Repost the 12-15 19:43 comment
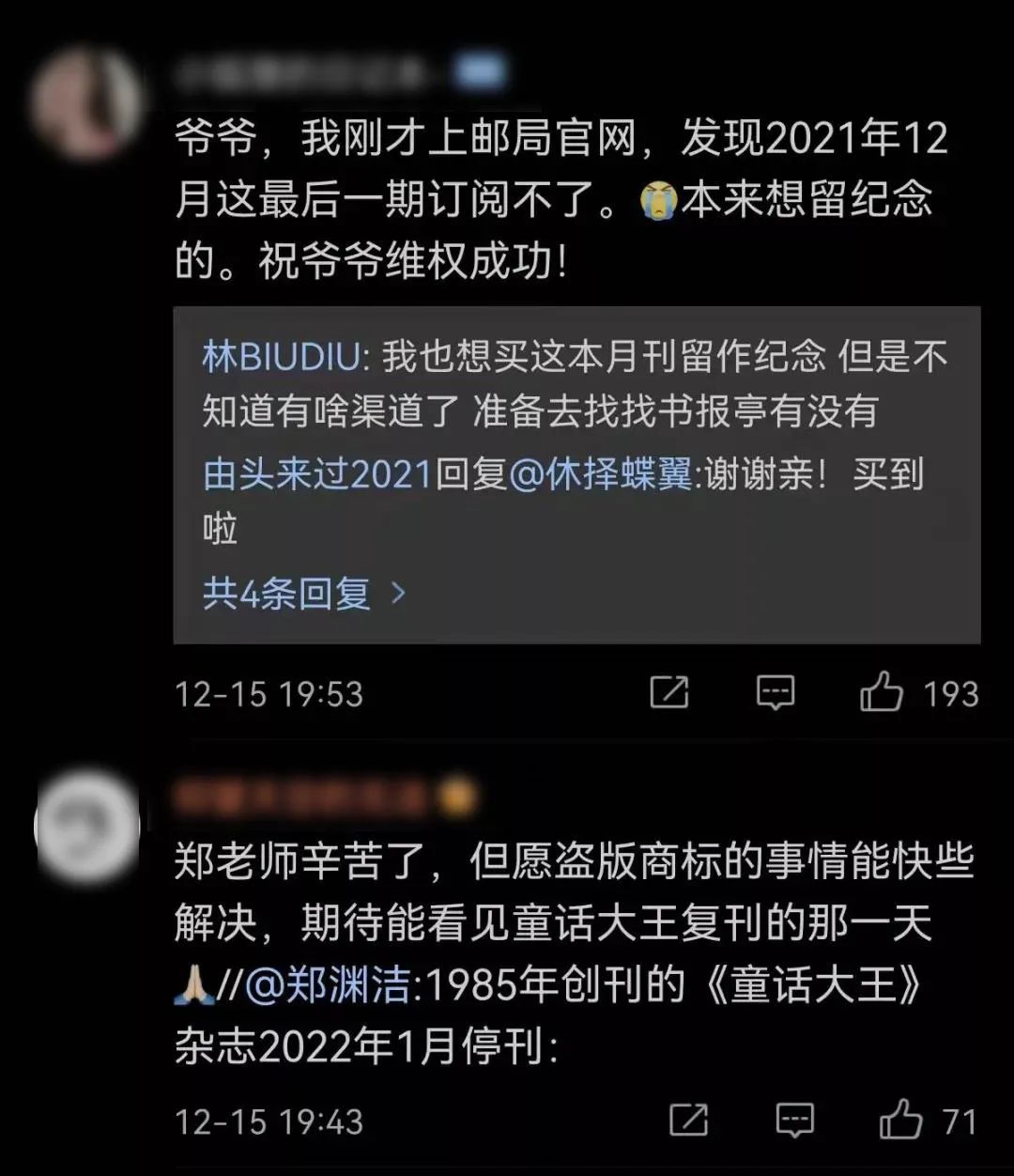1014x1176 pixels. point(688,1121)
